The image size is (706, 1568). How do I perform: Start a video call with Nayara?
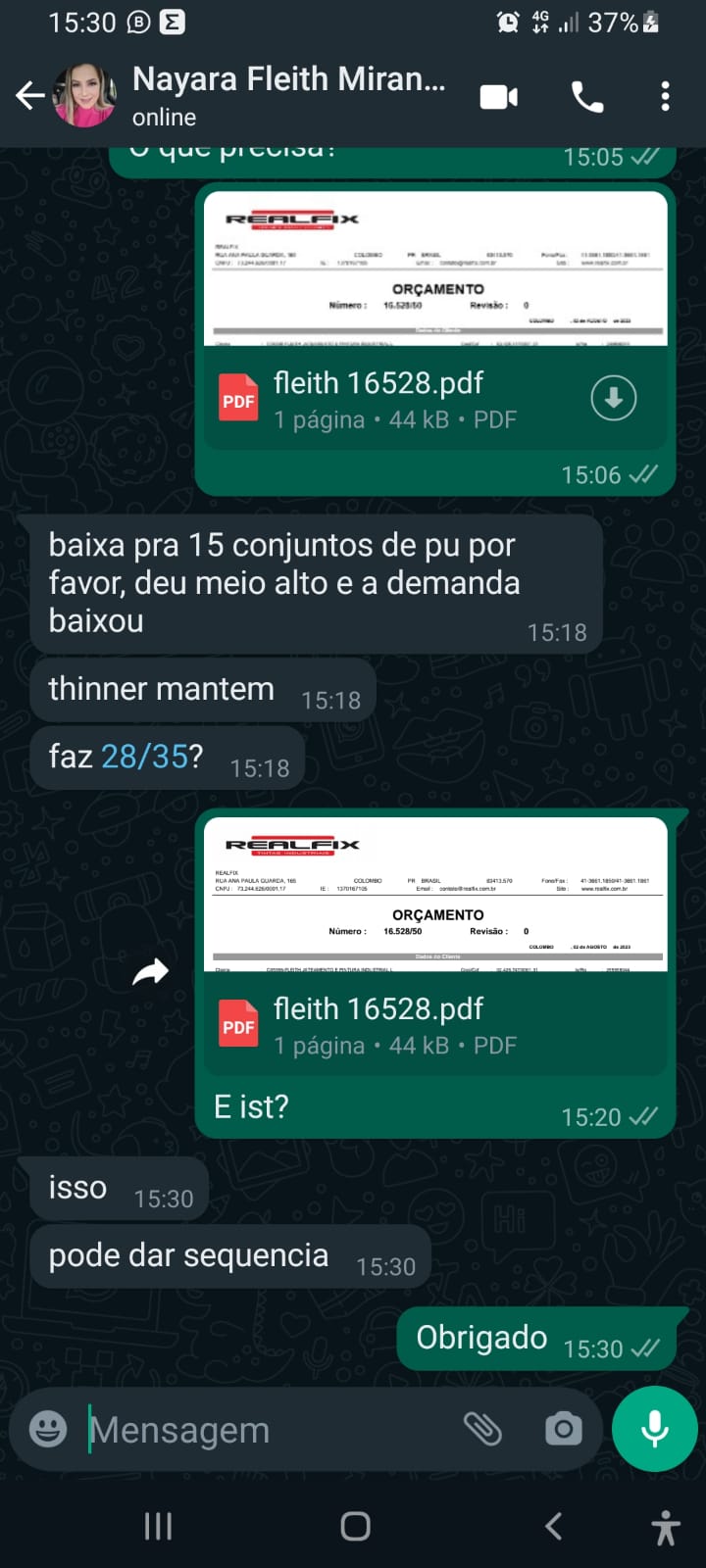click(498, 97)
